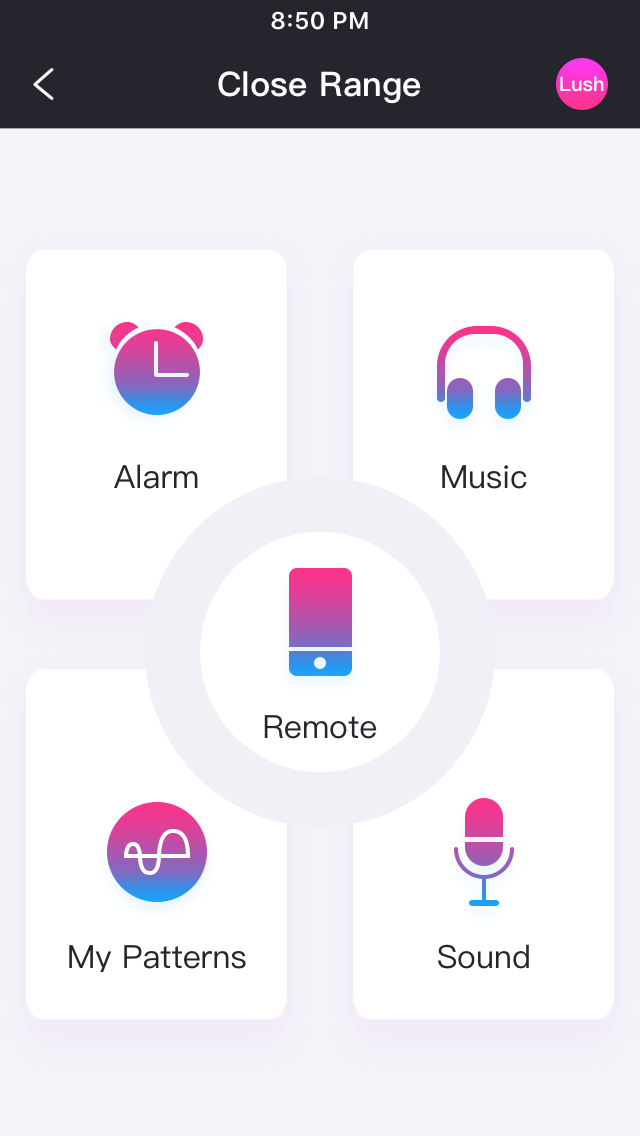Open the Alarm card
The height and width of the screenshot is (1136, 640).
click(x=156, y=400)
